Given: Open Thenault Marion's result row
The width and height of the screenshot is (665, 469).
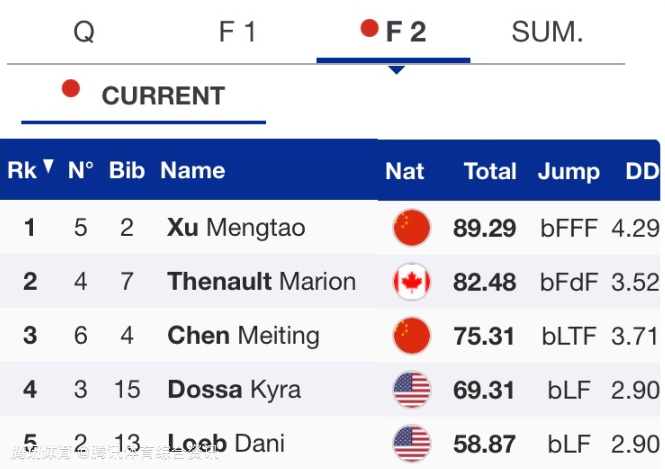Looking at the screenshot, I should [261, 282].
